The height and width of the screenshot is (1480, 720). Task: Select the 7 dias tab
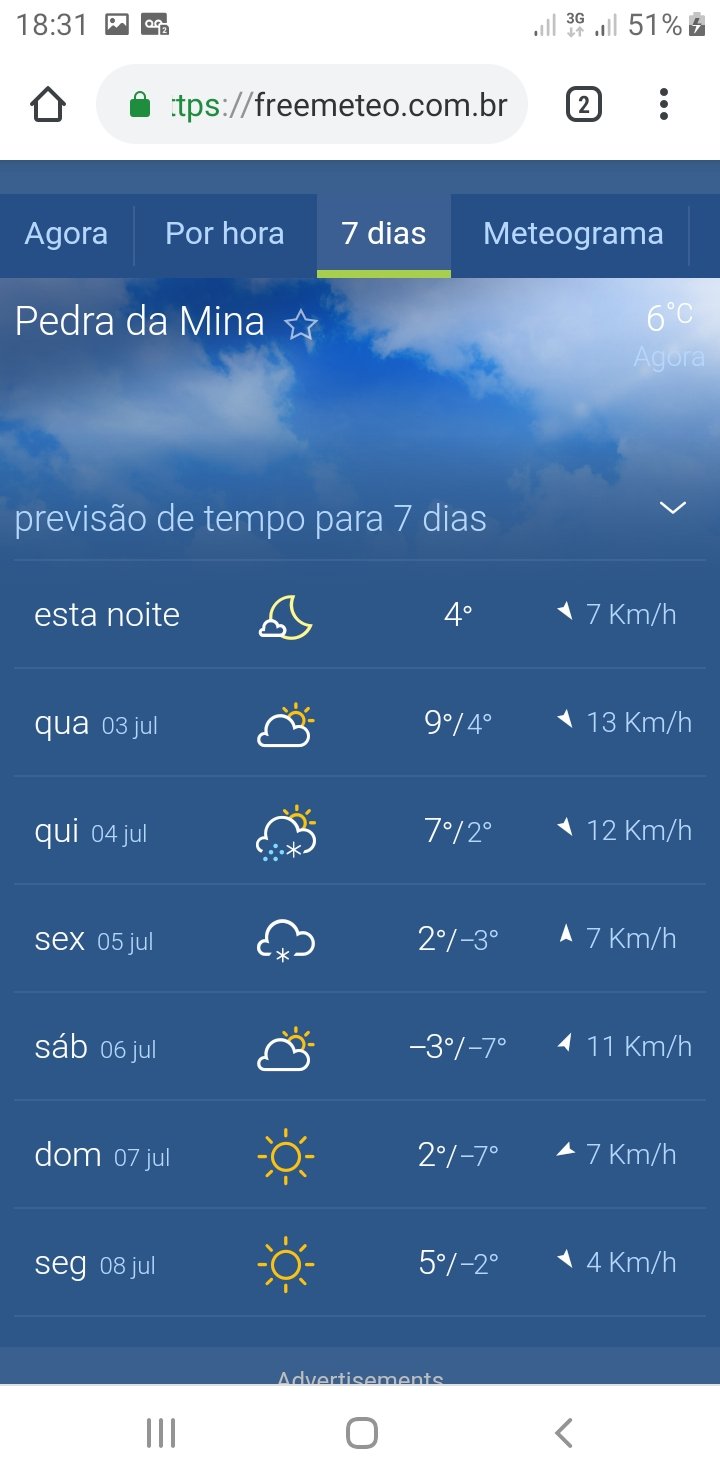pos(384,234)
